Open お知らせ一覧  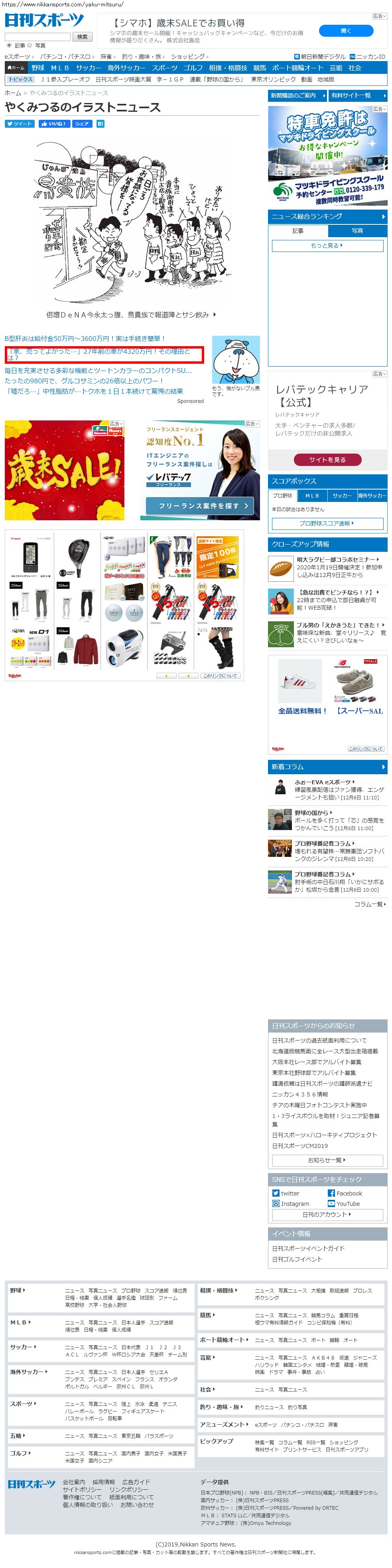pos(327,1160)
